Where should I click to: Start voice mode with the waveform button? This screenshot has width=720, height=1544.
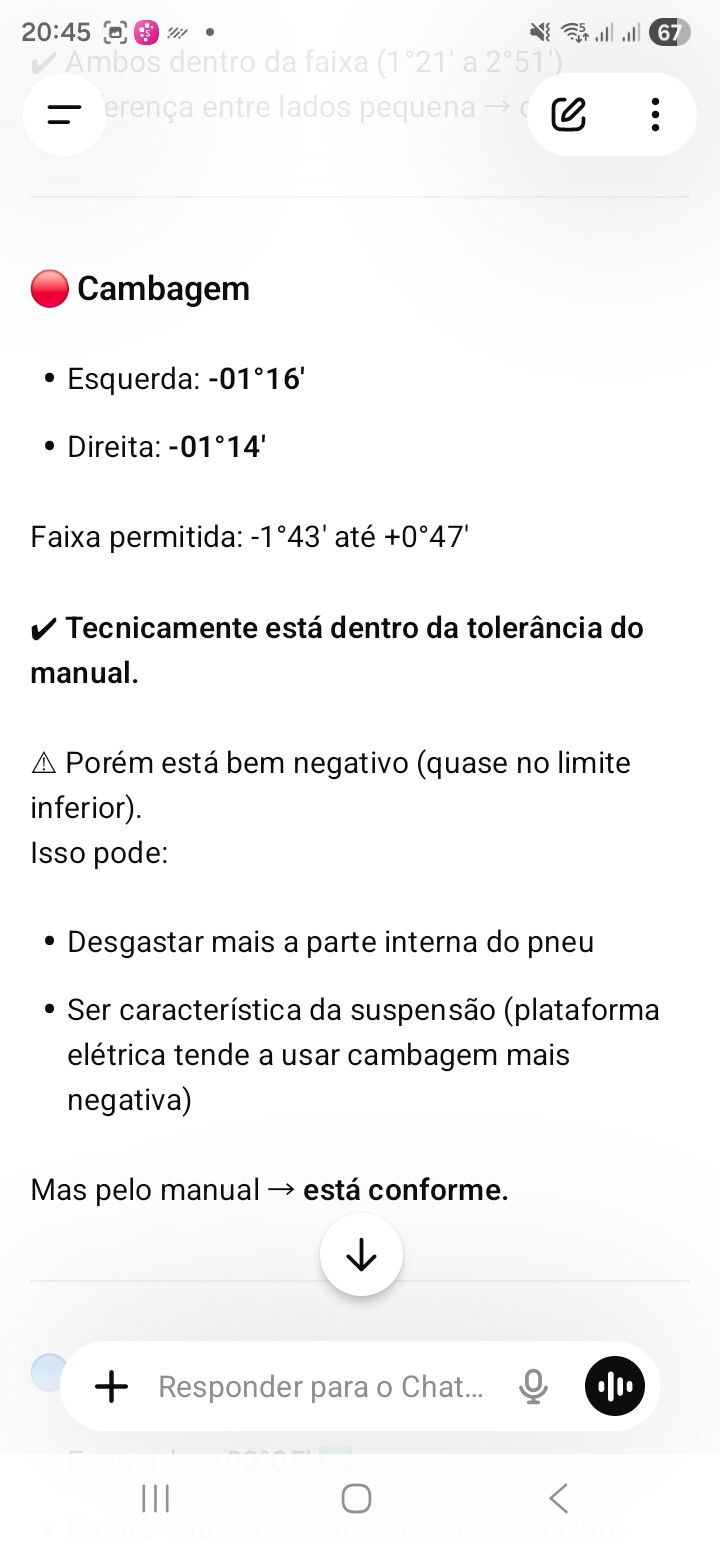[x=615, y=1386]
